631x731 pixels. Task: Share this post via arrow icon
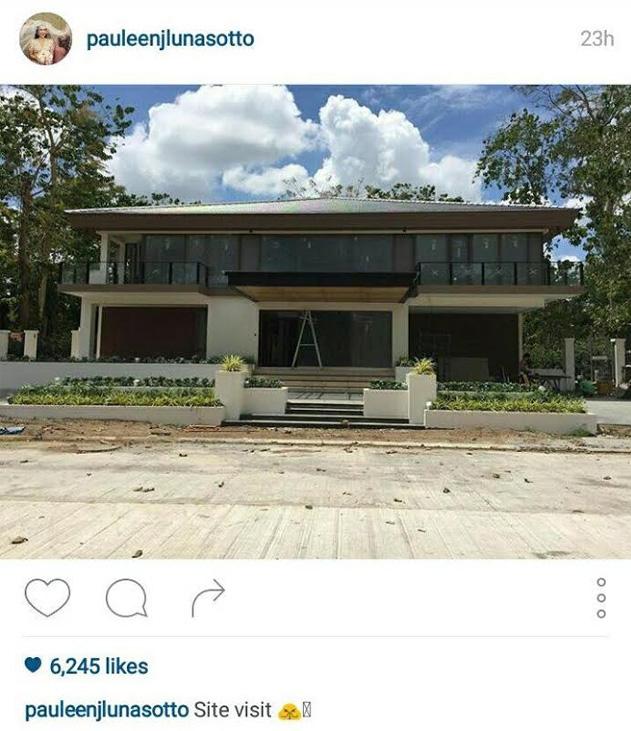coord(207,598)
